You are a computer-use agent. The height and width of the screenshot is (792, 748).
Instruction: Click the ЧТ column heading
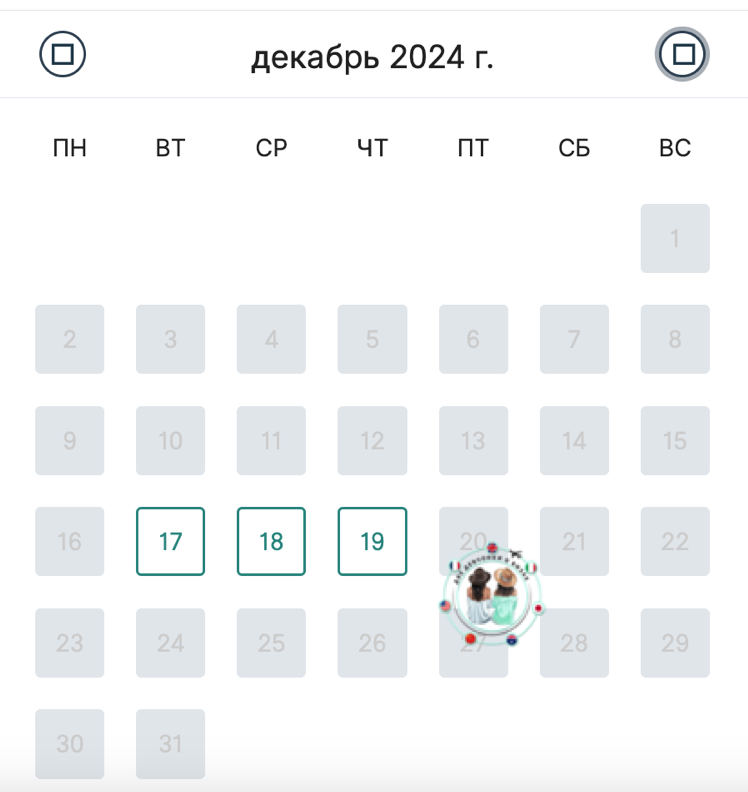[372, 148]
